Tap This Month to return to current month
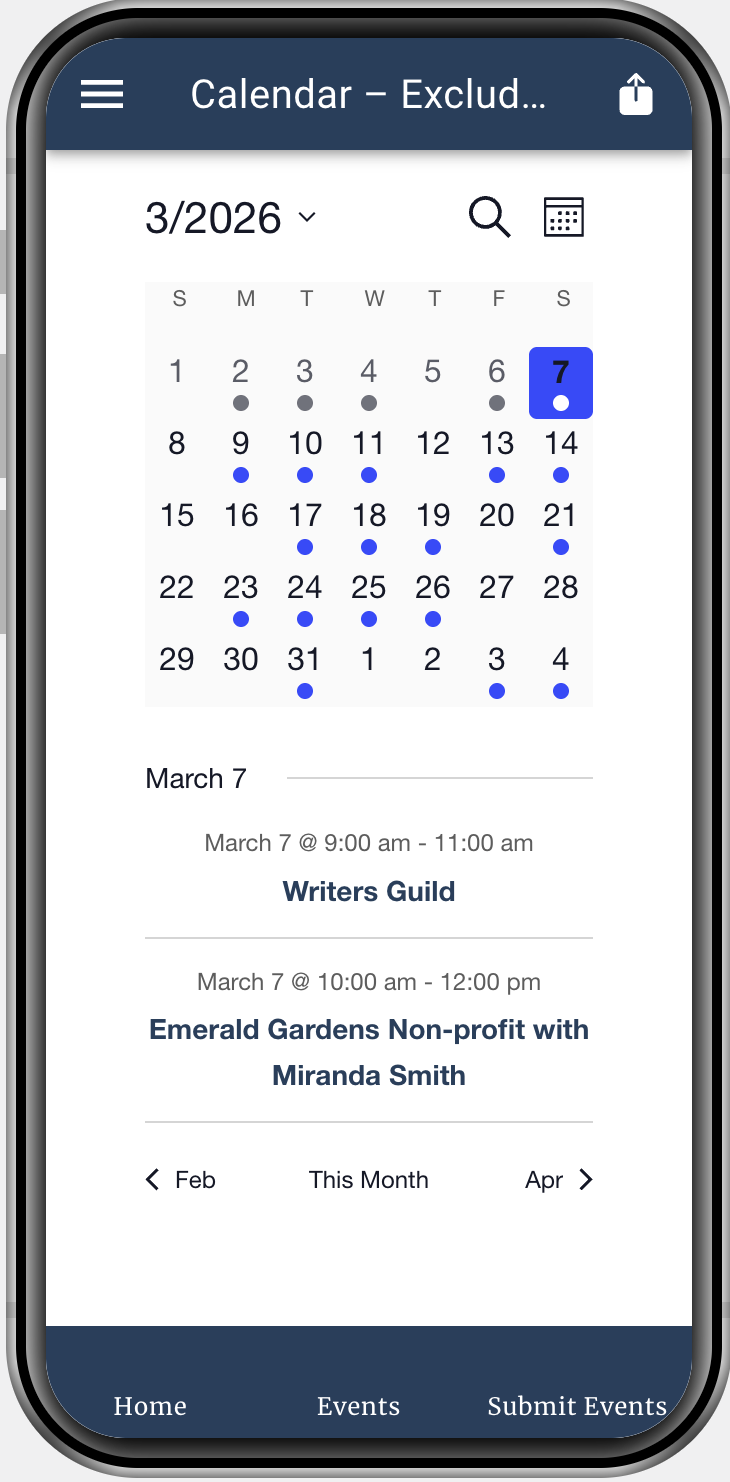Image resolution: width=730 pixels, height=1482 pixels. (x=368, y=1180)
